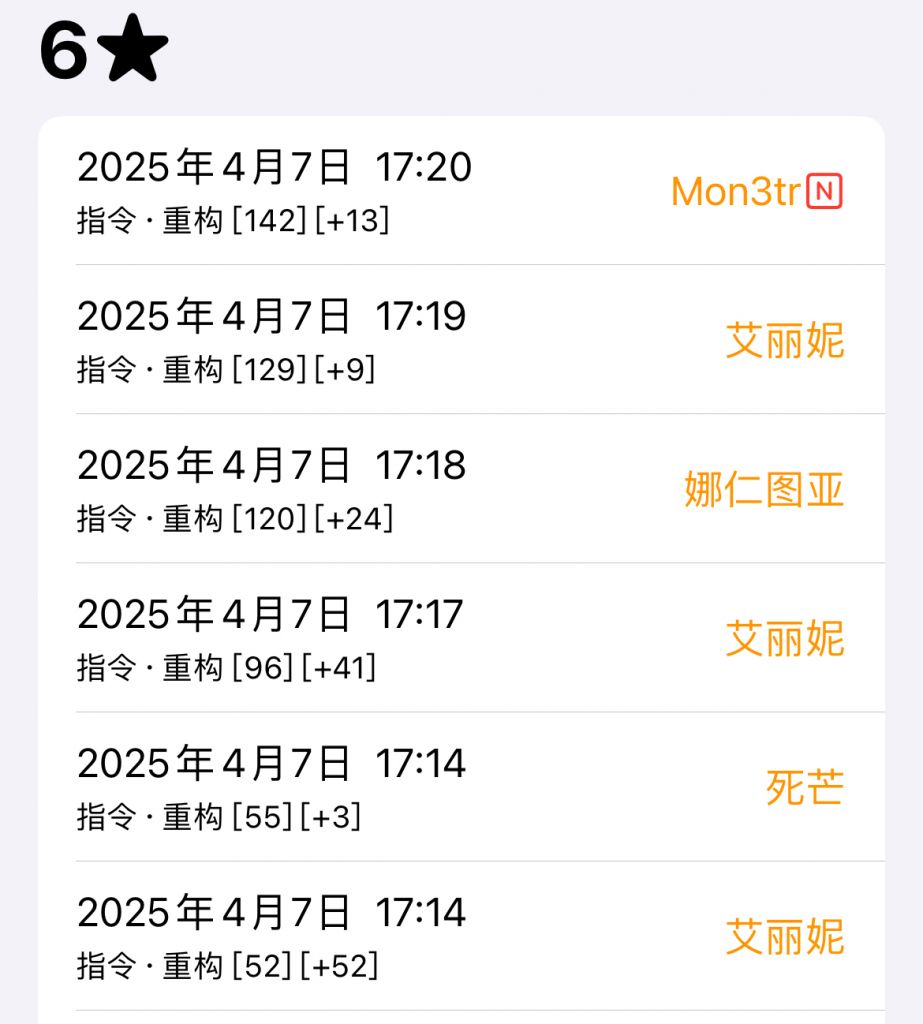Click the bottom 艾丽妮 name at 17:14
This screenshot has width=923, height=1024.
[x=784, y=938]
